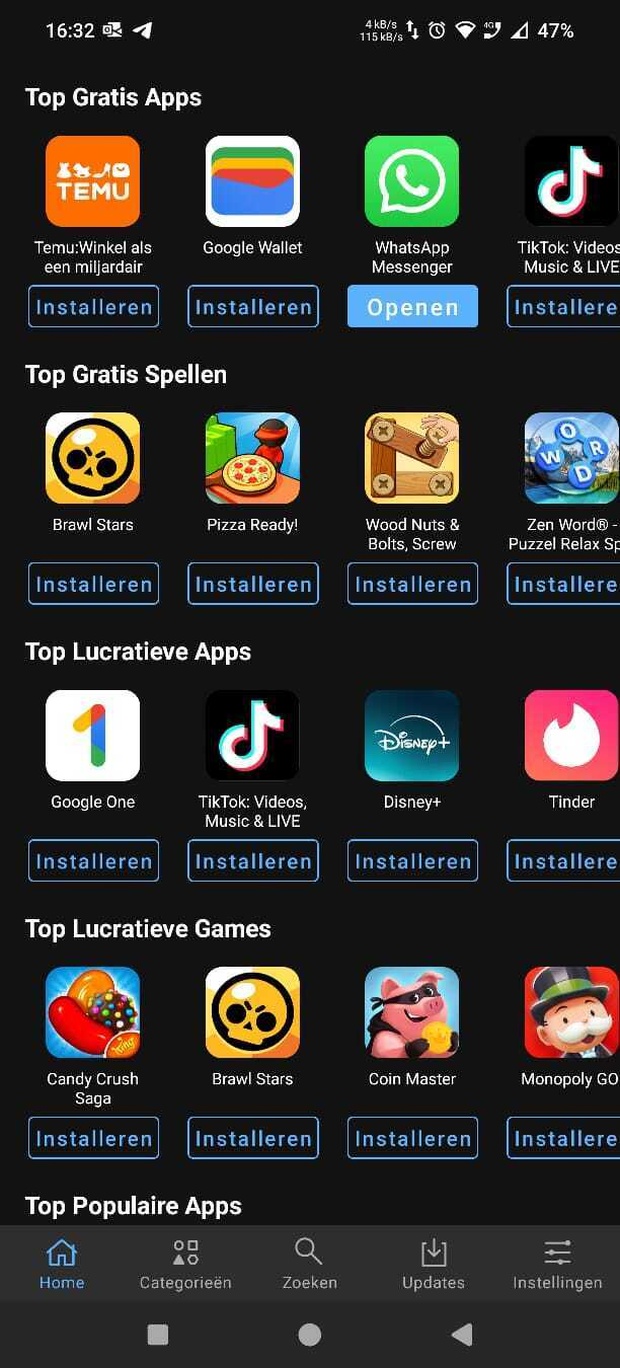Open WhatsApp Messenger with the Openen button
The image size is (620, 1368).
pos(412,307)
